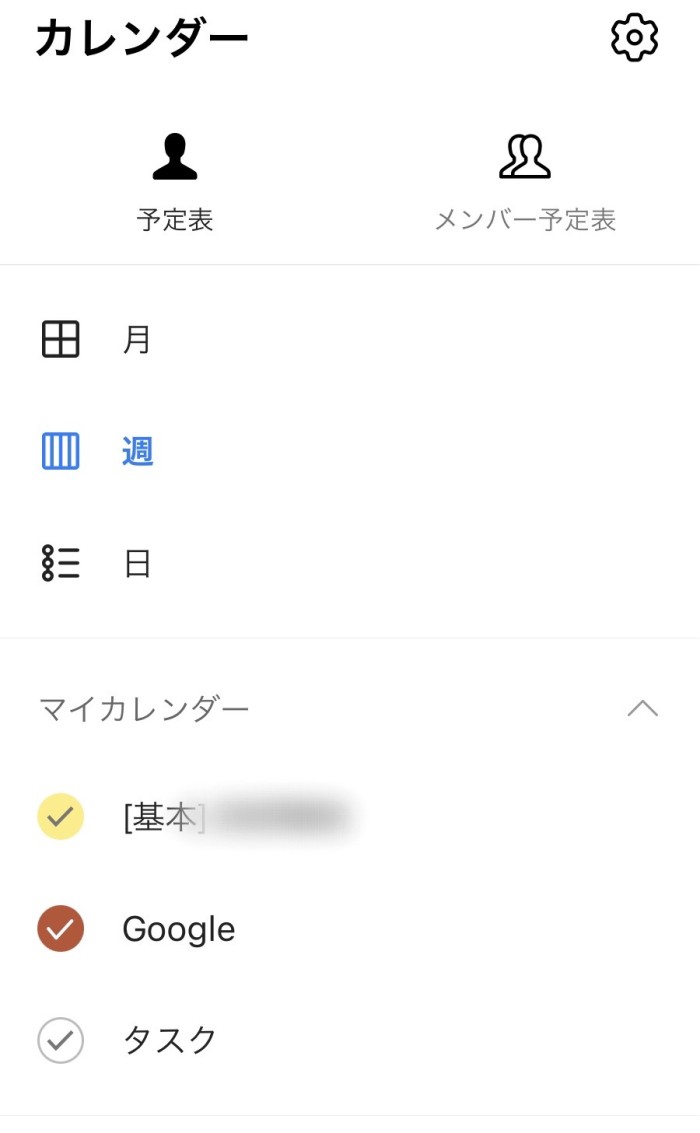Select the 月 month view
The image size is (700, 1133).
click(350, 339)
